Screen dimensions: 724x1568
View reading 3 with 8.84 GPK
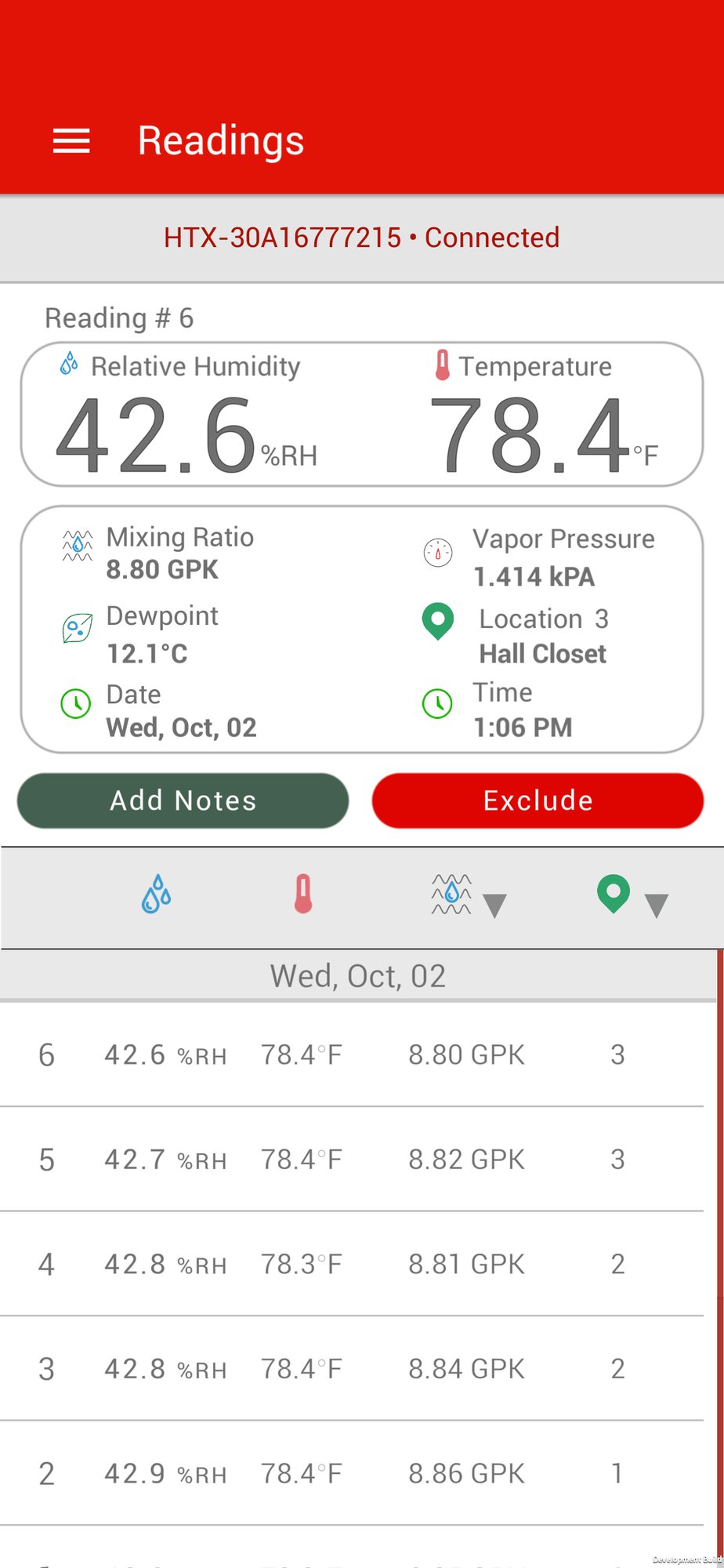[x=353, y=1369]
